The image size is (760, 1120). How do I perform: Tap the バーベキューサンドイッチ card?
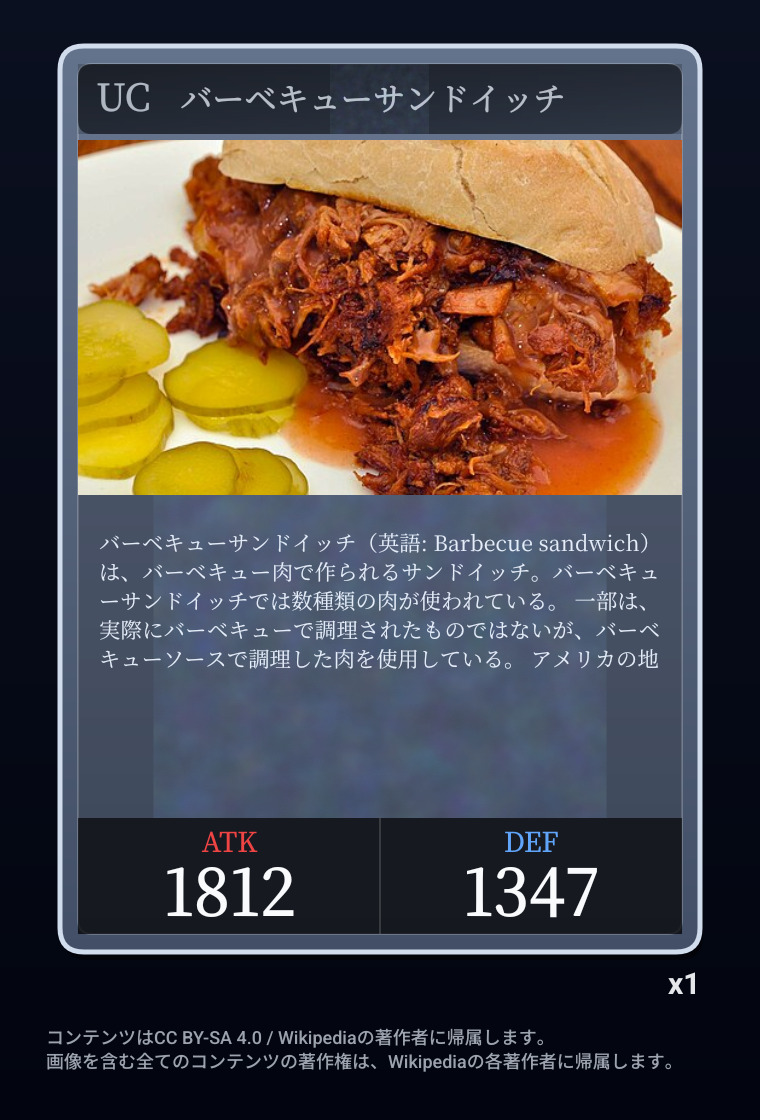[x=380, y=498]
